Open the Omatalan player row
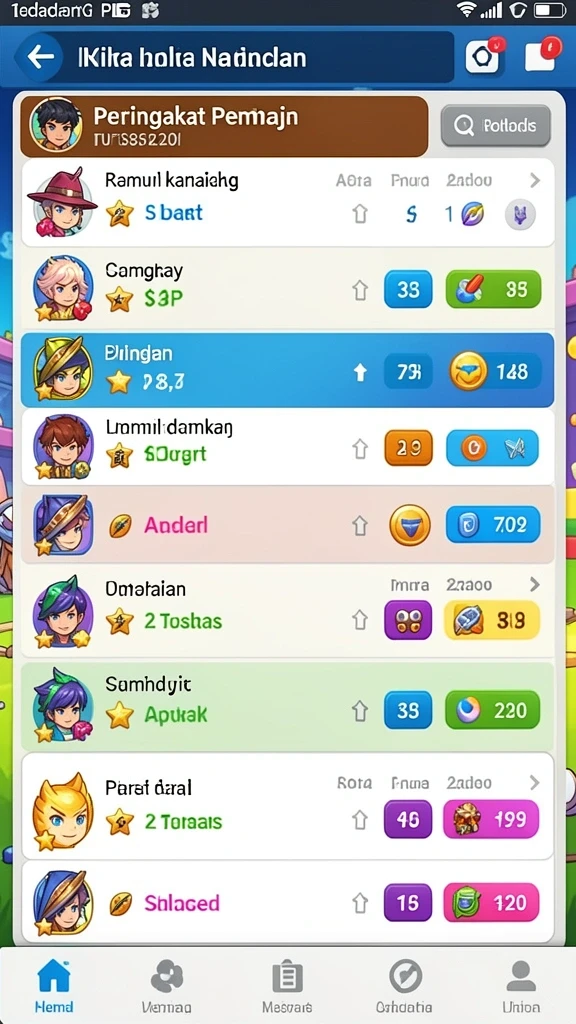This screenshot has height=1024, width=576. point(288,611)
